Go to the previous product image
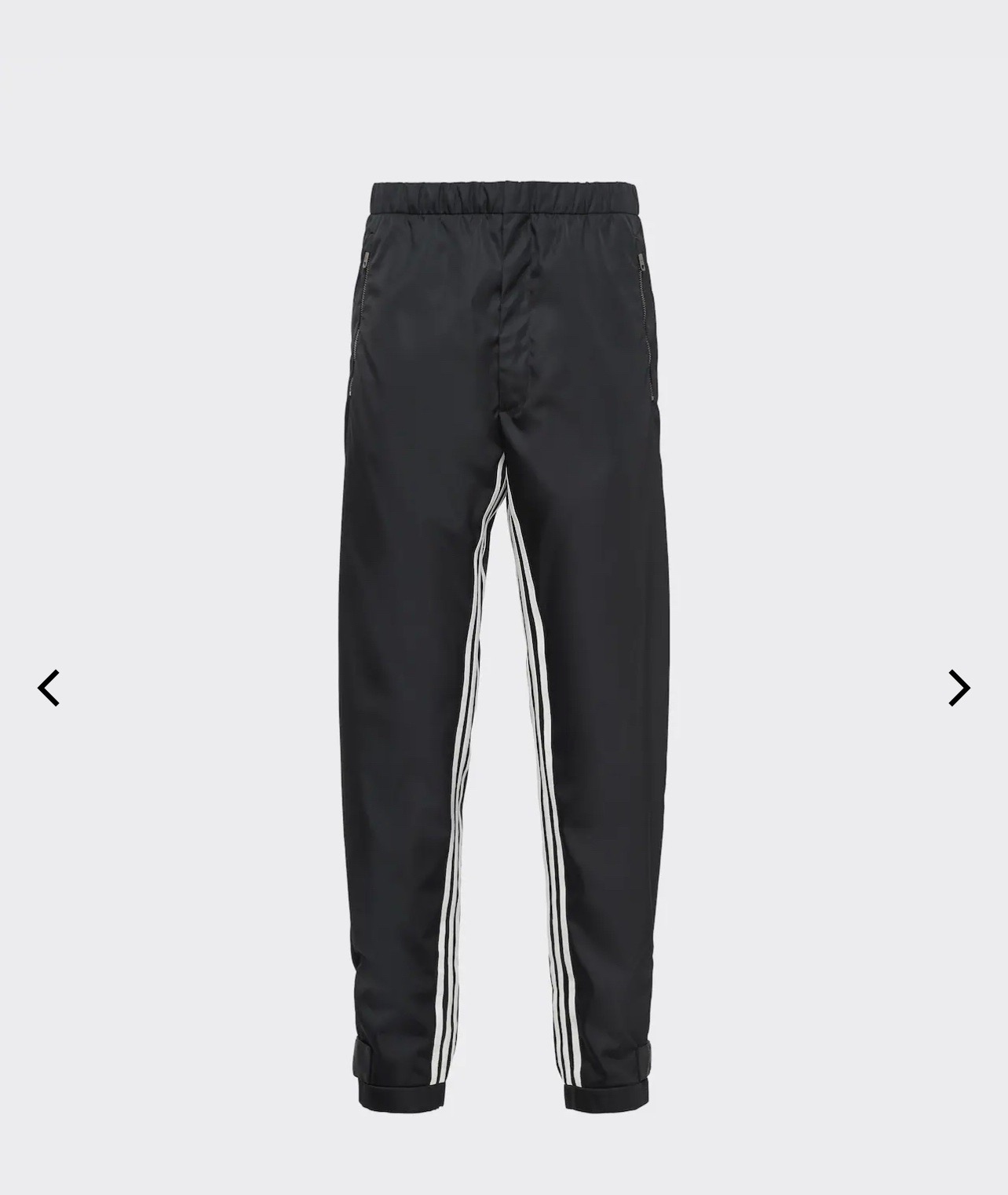This screenshot has width=1008, height=1195. point(49,689)
